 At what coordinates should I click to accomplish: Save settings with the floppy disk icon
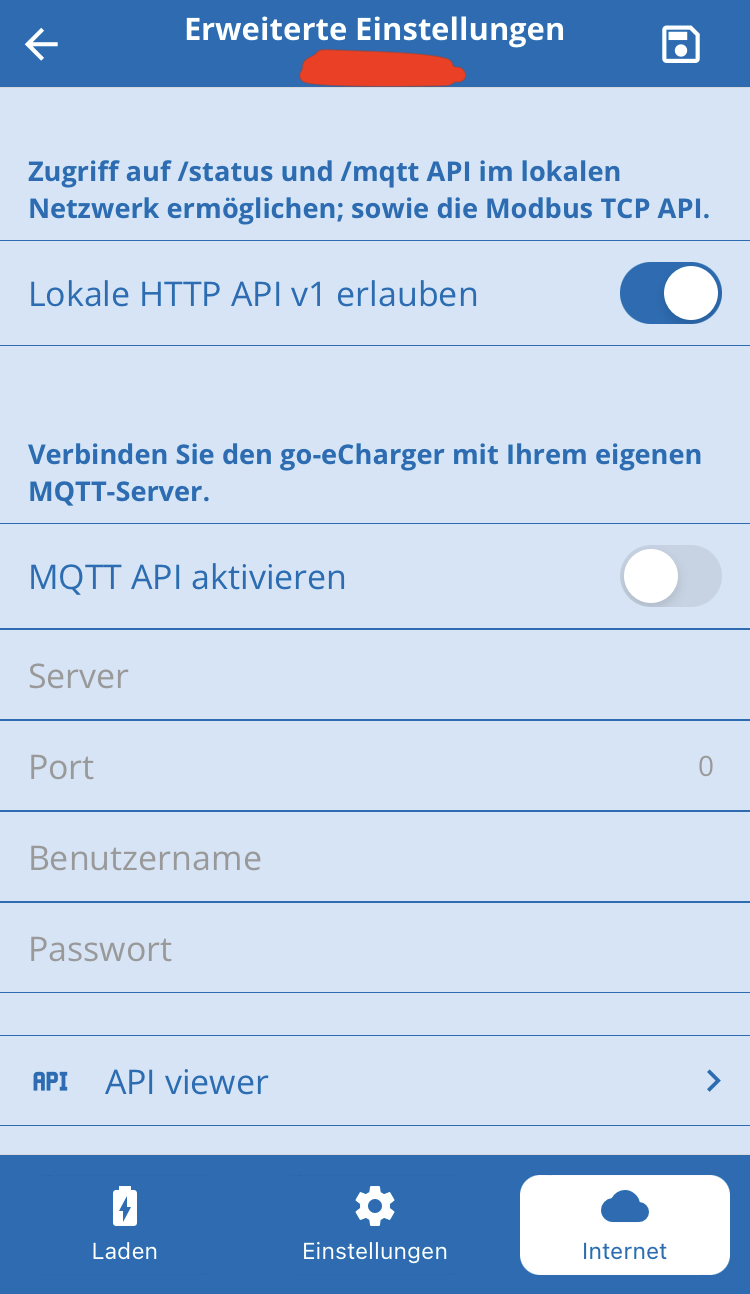[x=681, y=45]
